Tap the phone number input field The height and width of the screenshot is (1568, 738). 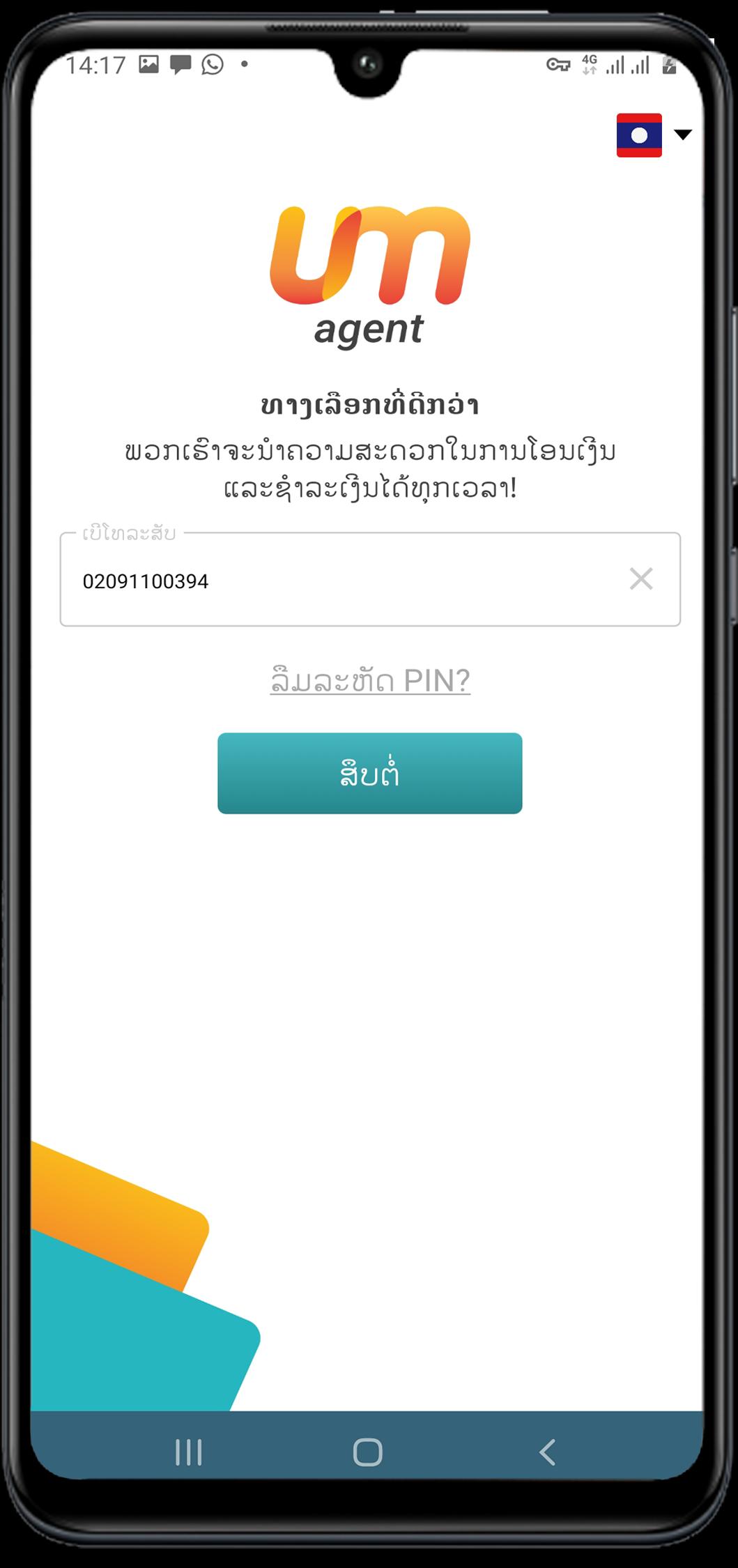click(335, 581)
